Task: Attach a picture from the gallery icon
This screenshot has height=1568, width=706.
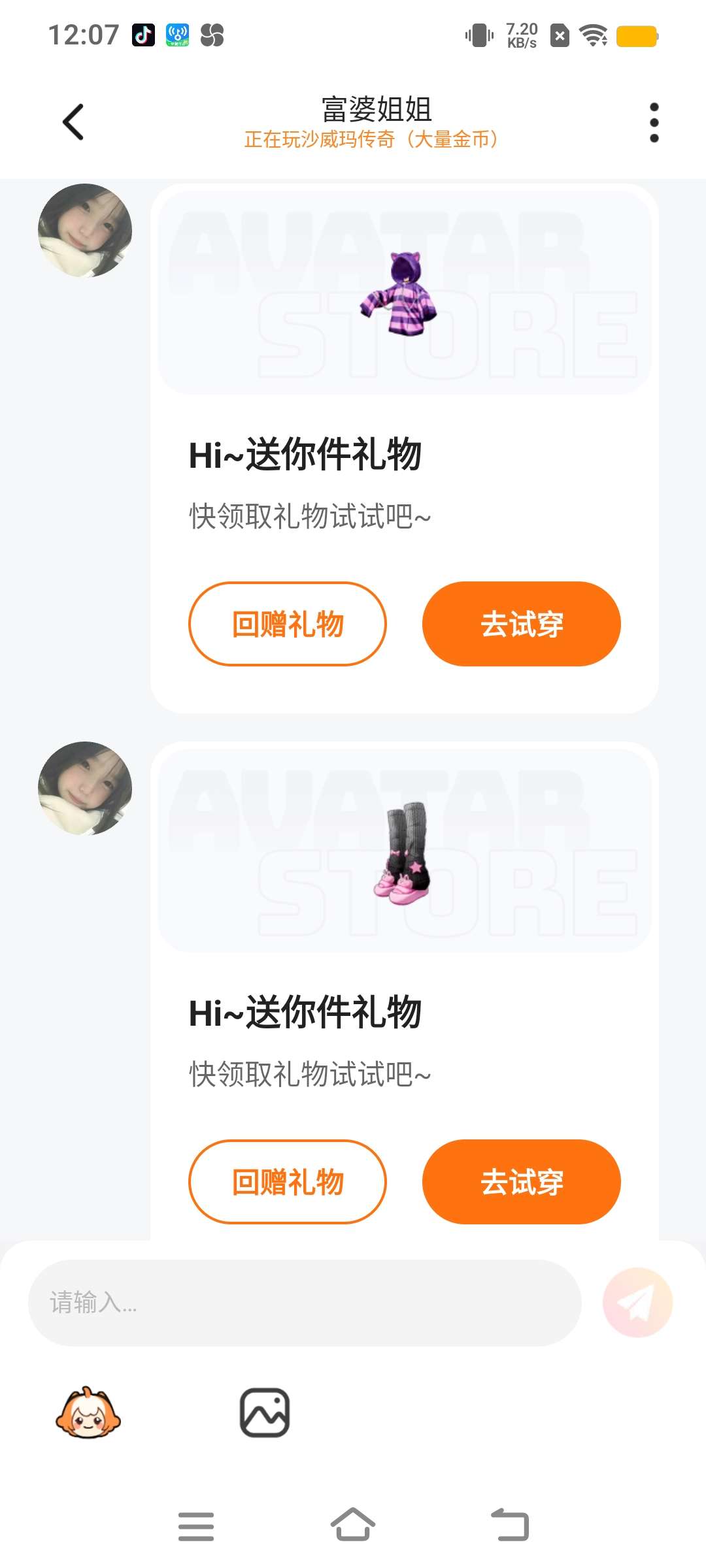Action: click(265, 1413)
